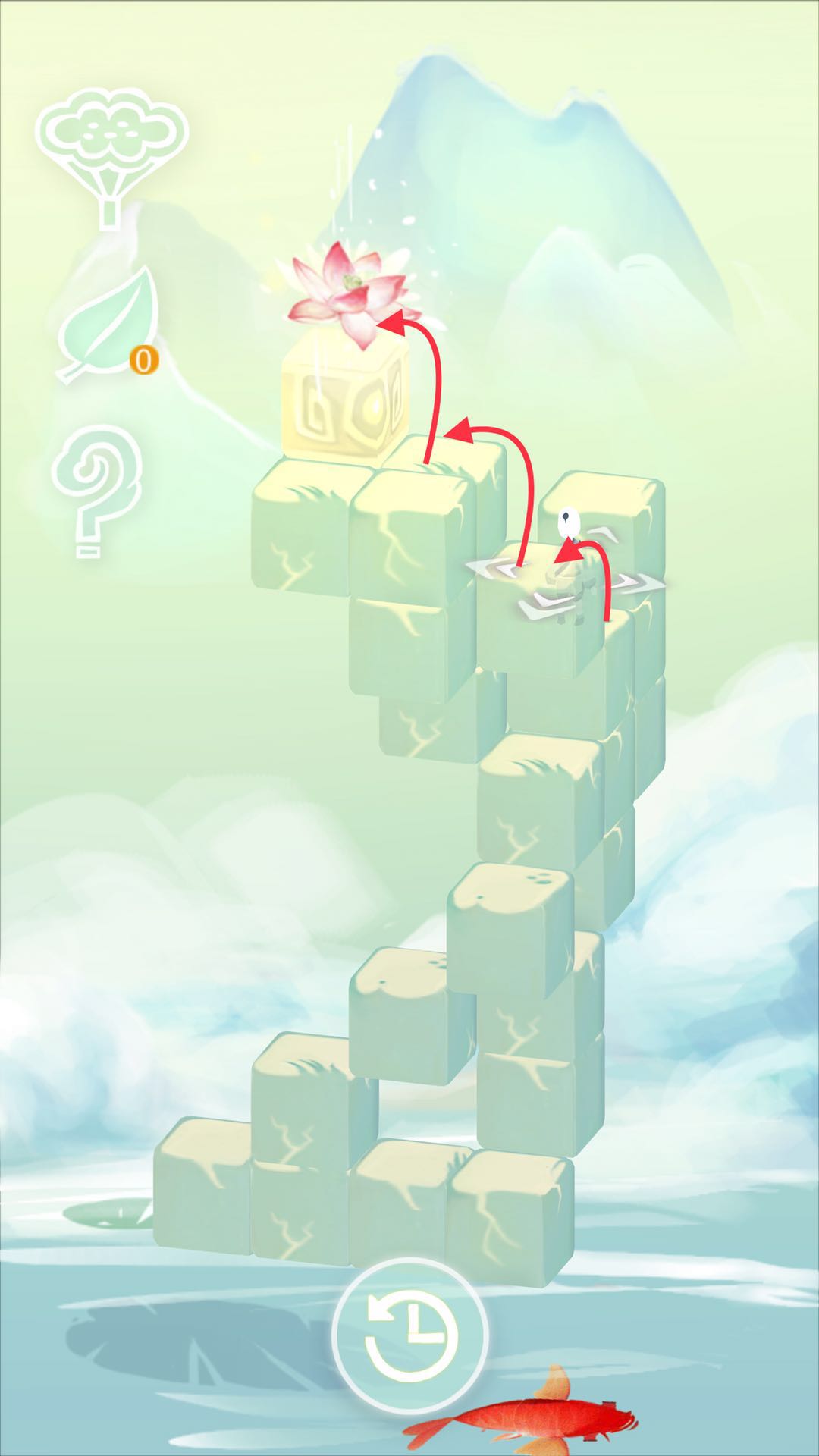Screen dimensions: 819x1456
Task: Open the question mark hint
Action: [96, 489]
